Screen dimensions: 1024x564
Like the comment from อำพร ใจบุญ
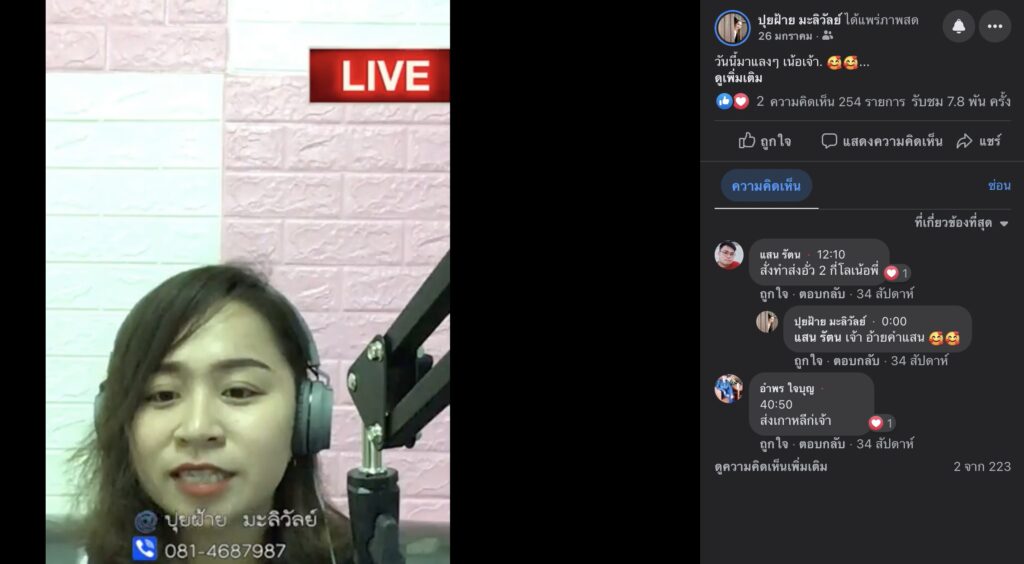772,444
